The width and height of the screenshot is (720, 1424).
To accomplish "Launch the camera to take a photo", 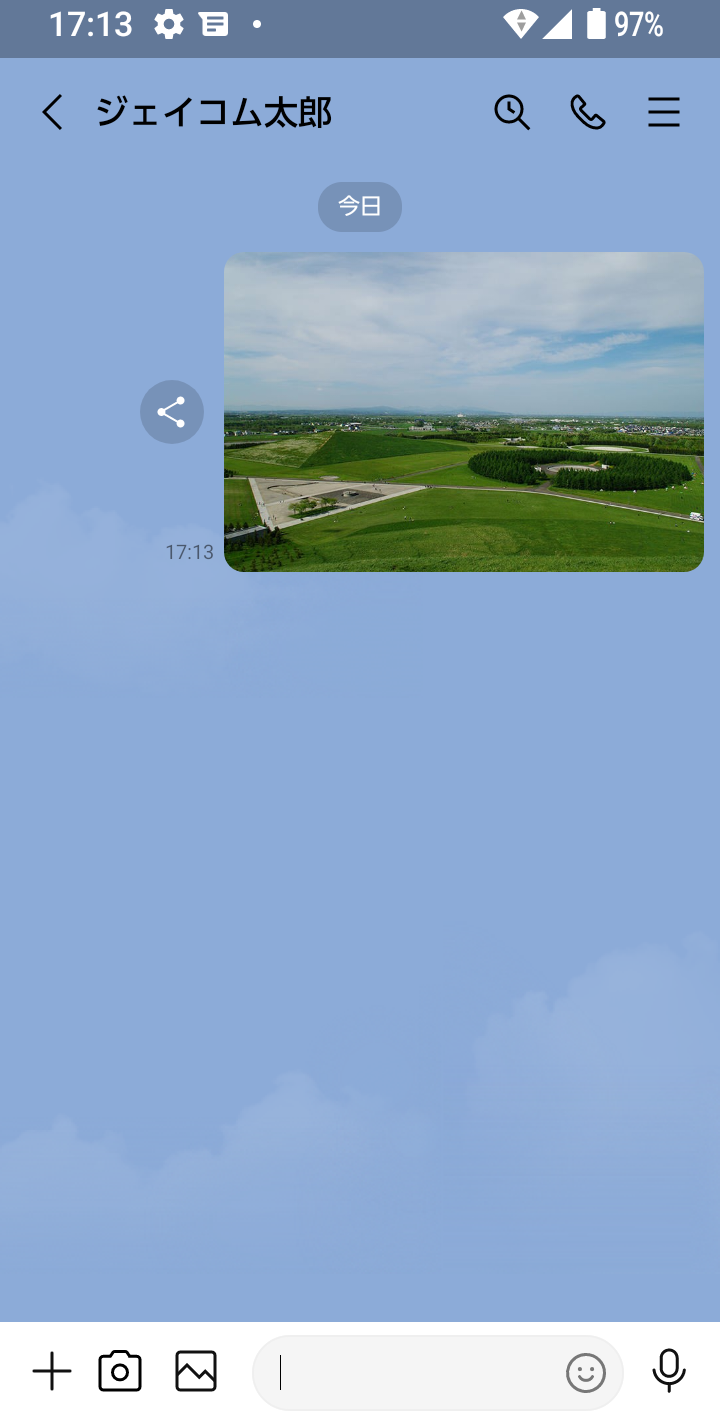I will tap(120, 1372).
